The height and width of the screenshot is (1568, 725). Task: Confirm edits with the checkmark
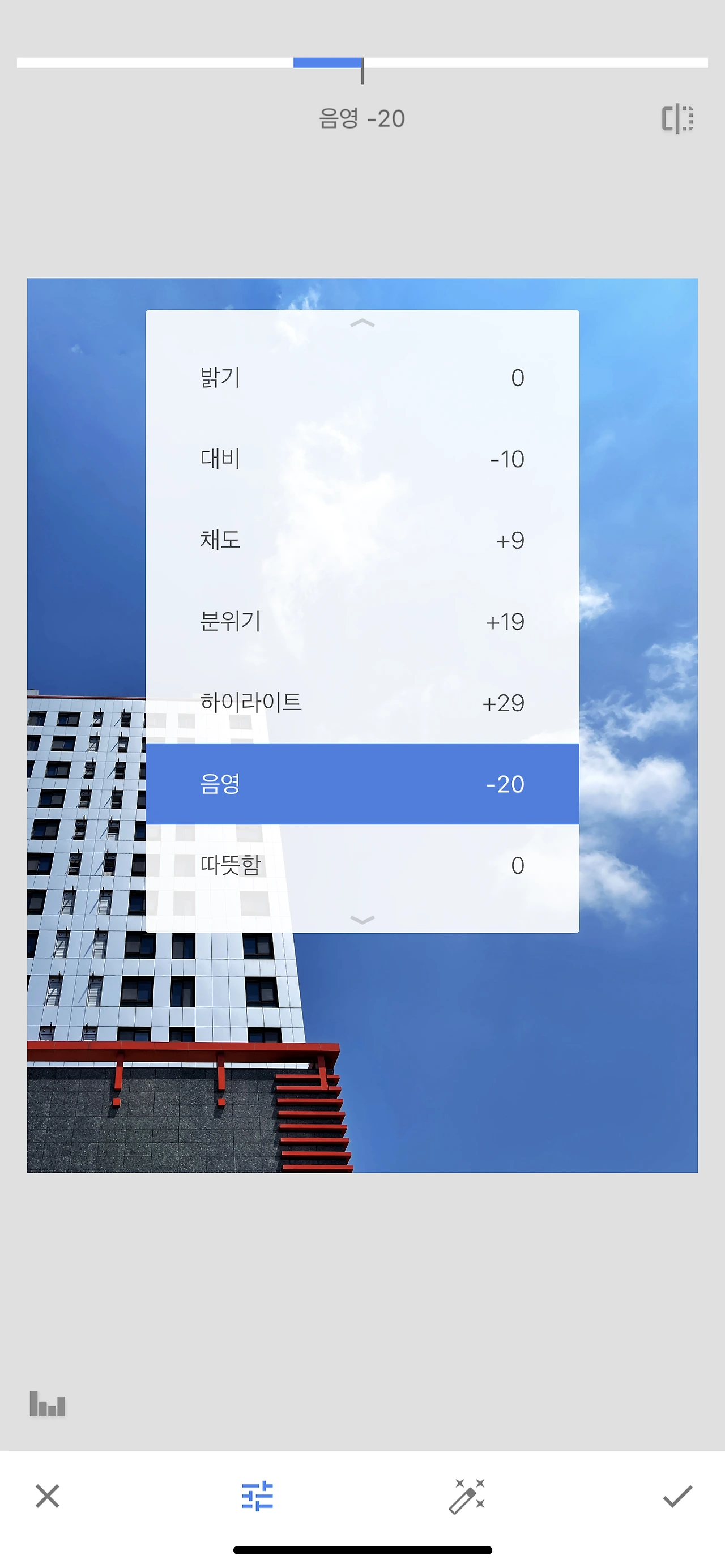pyautogui.click(x=677, y=1497)
